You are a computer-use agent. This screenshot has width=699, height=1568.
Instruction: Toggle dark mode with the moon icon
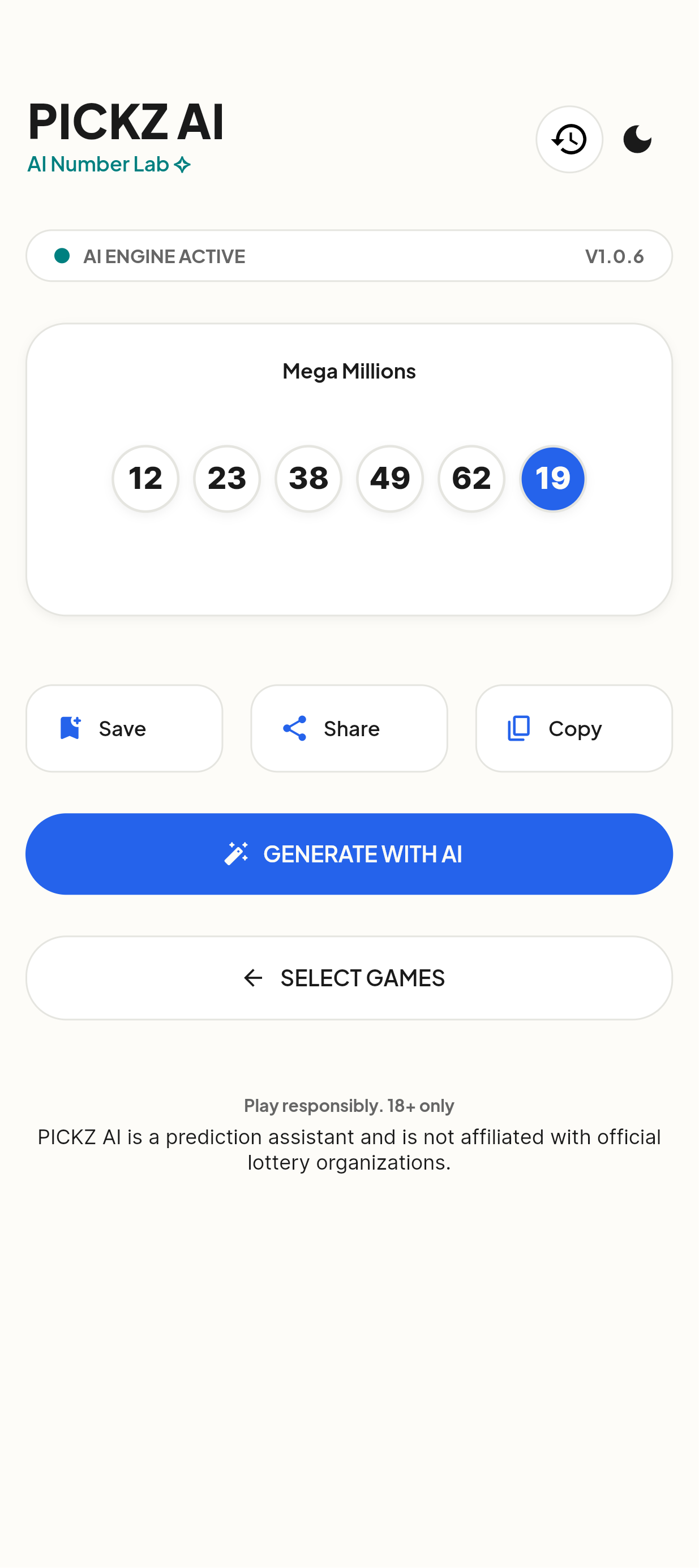click(x=637, y=139)
